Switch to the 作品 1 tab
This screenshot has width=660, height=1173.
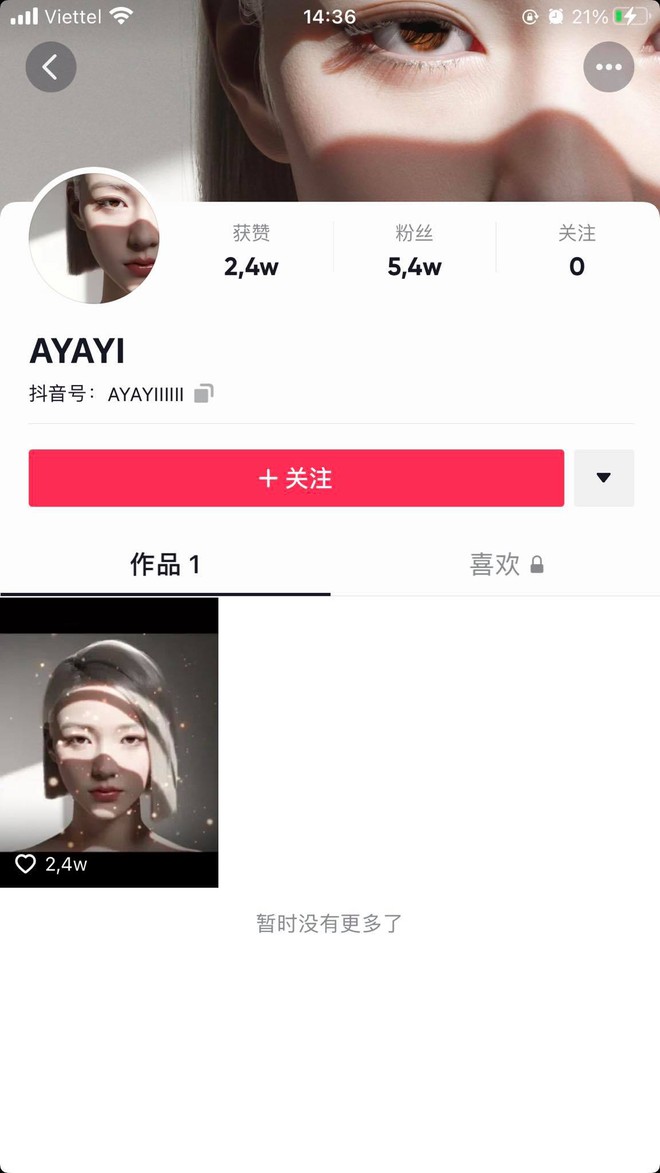(x=165, y=565)
